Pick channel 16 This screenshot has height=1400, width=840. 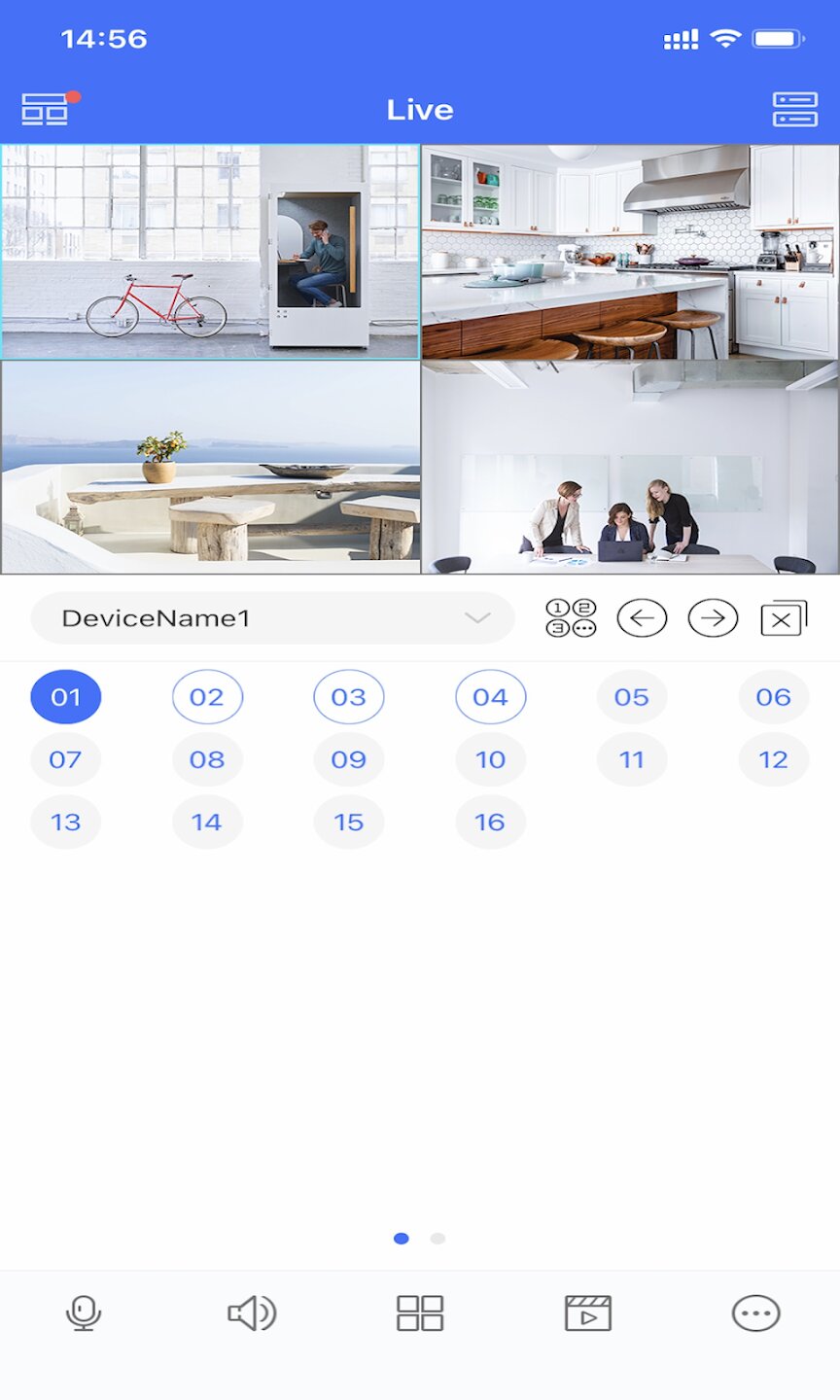pos(490,822)
